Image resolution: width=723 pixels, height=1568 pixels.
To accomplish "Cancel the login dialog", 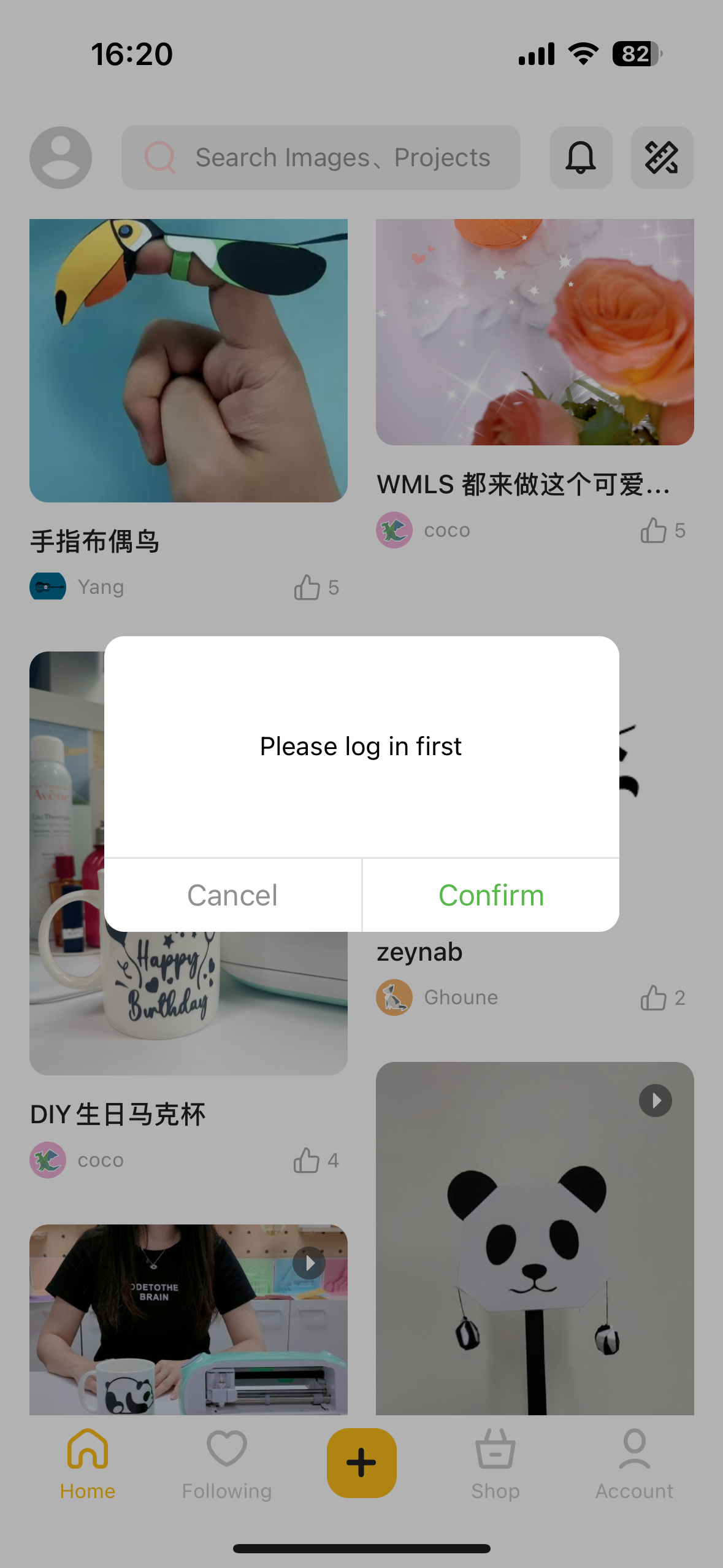I will (x=232, y=895).
